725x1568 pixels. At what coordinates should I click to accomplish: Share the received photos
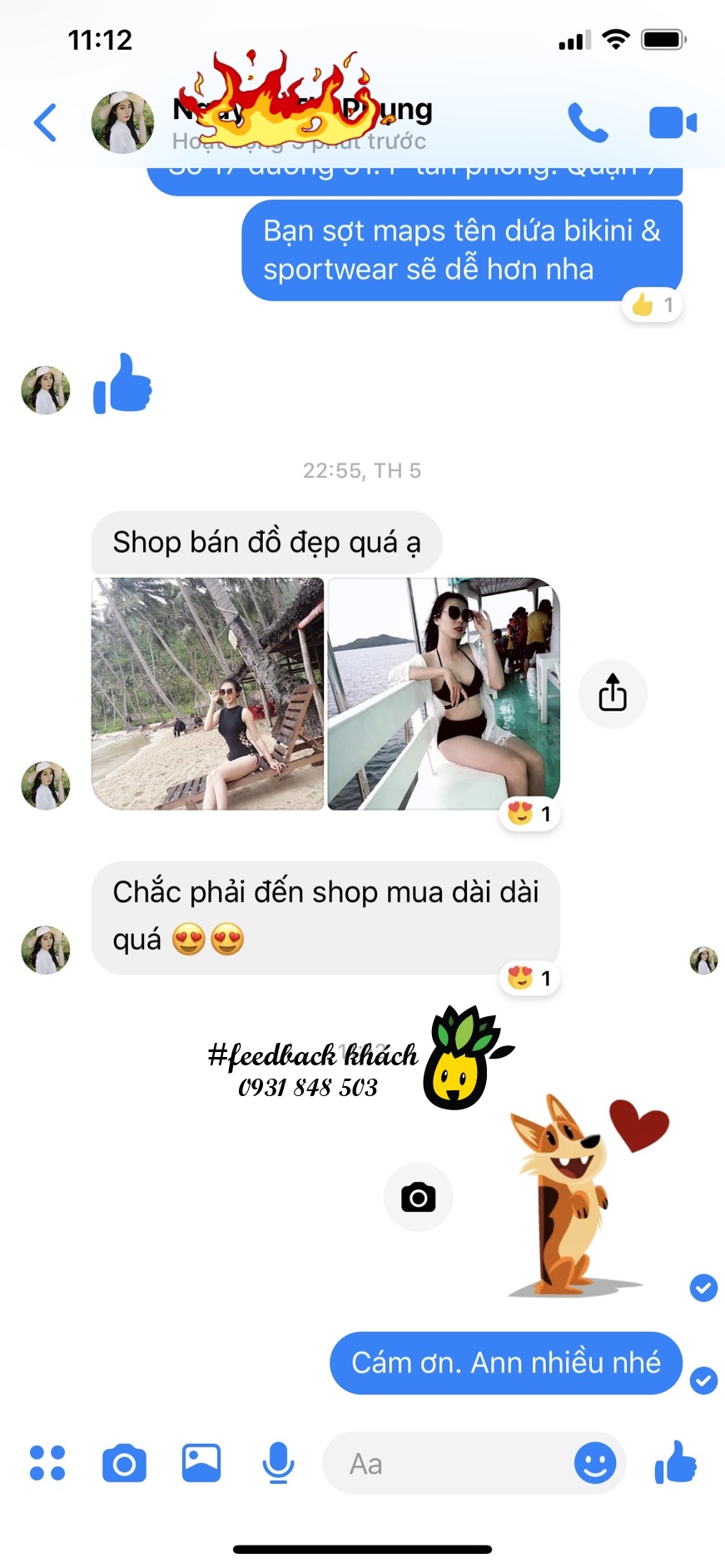pos(613,693)
